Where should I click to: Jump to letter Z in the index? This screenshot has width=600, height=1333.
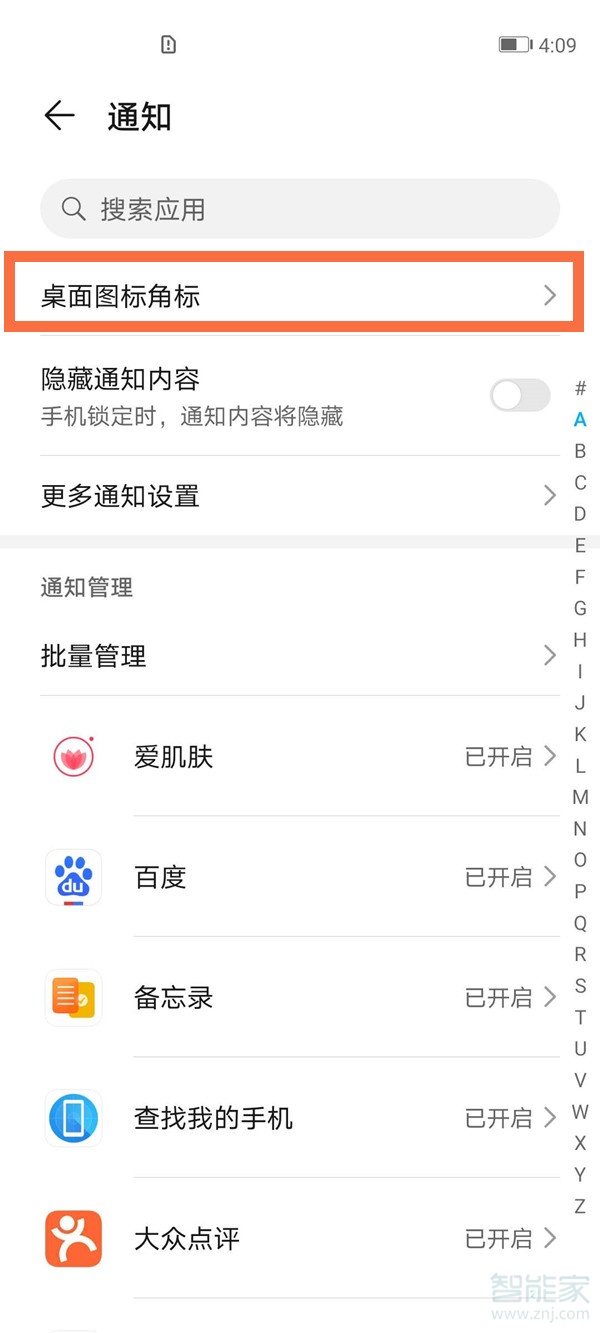coord(580,1206)
